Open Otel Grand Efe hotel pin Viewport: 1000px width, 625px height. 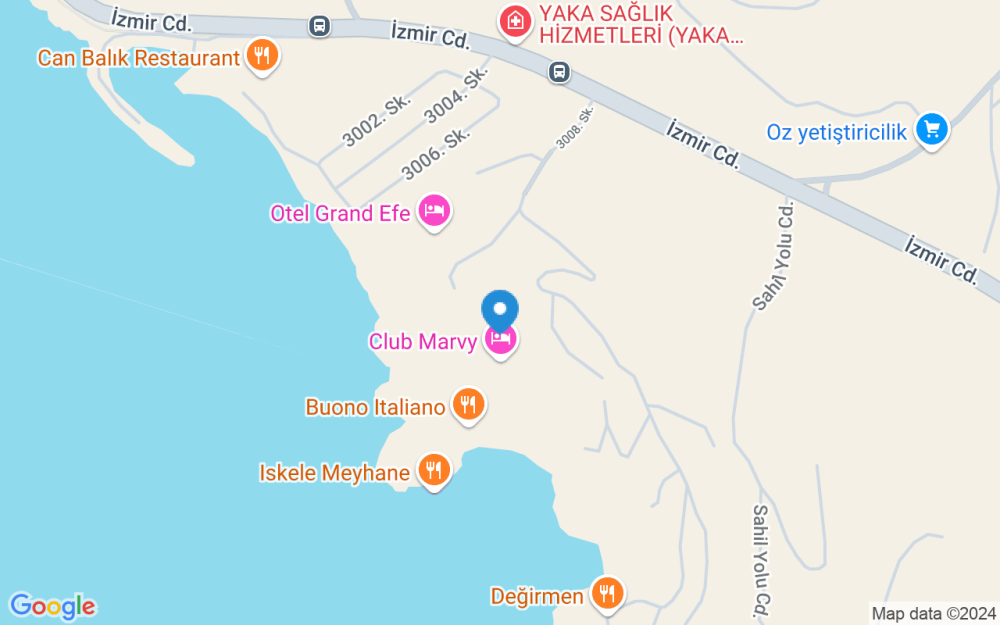[x=434, y=211]
